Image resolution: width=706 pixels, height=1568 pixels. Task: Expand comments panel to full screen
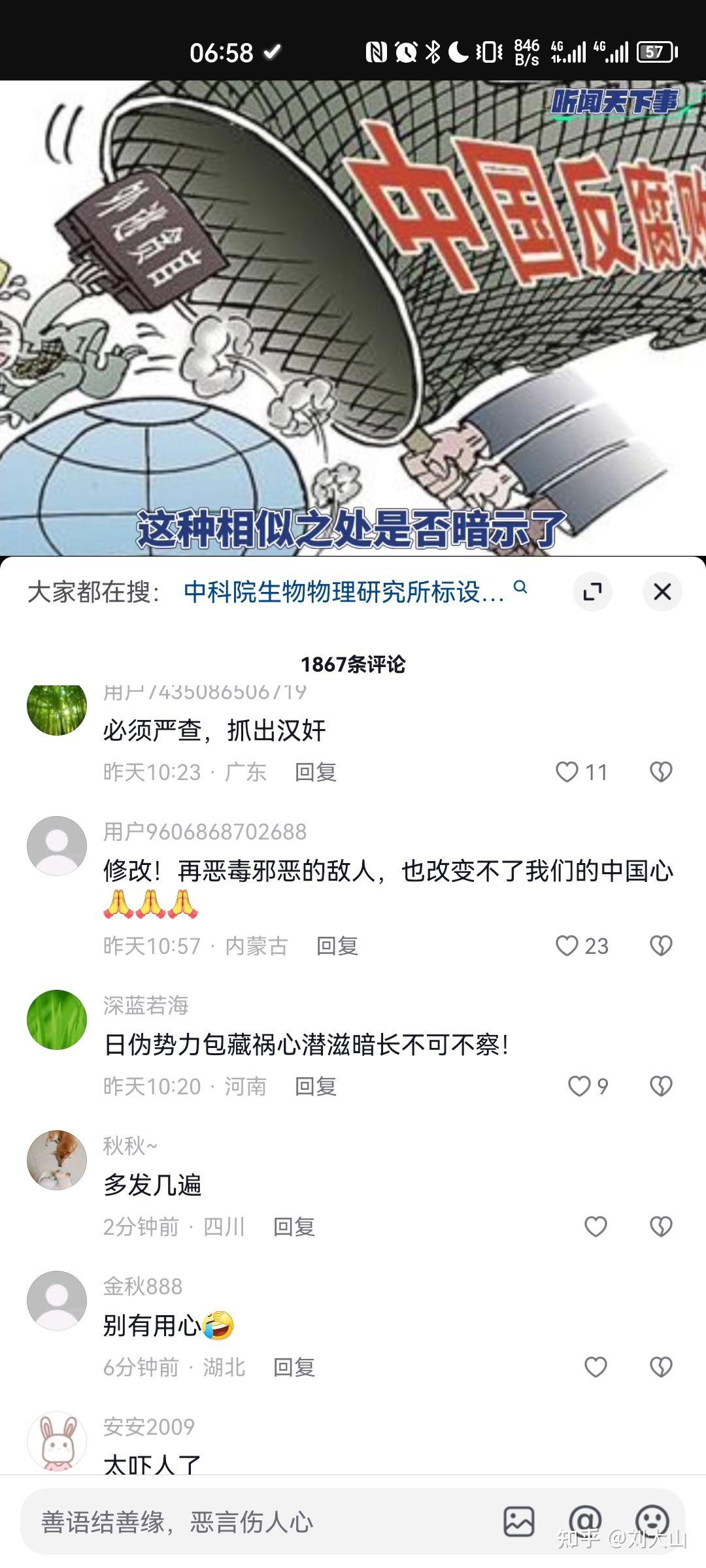click(592, 592)
